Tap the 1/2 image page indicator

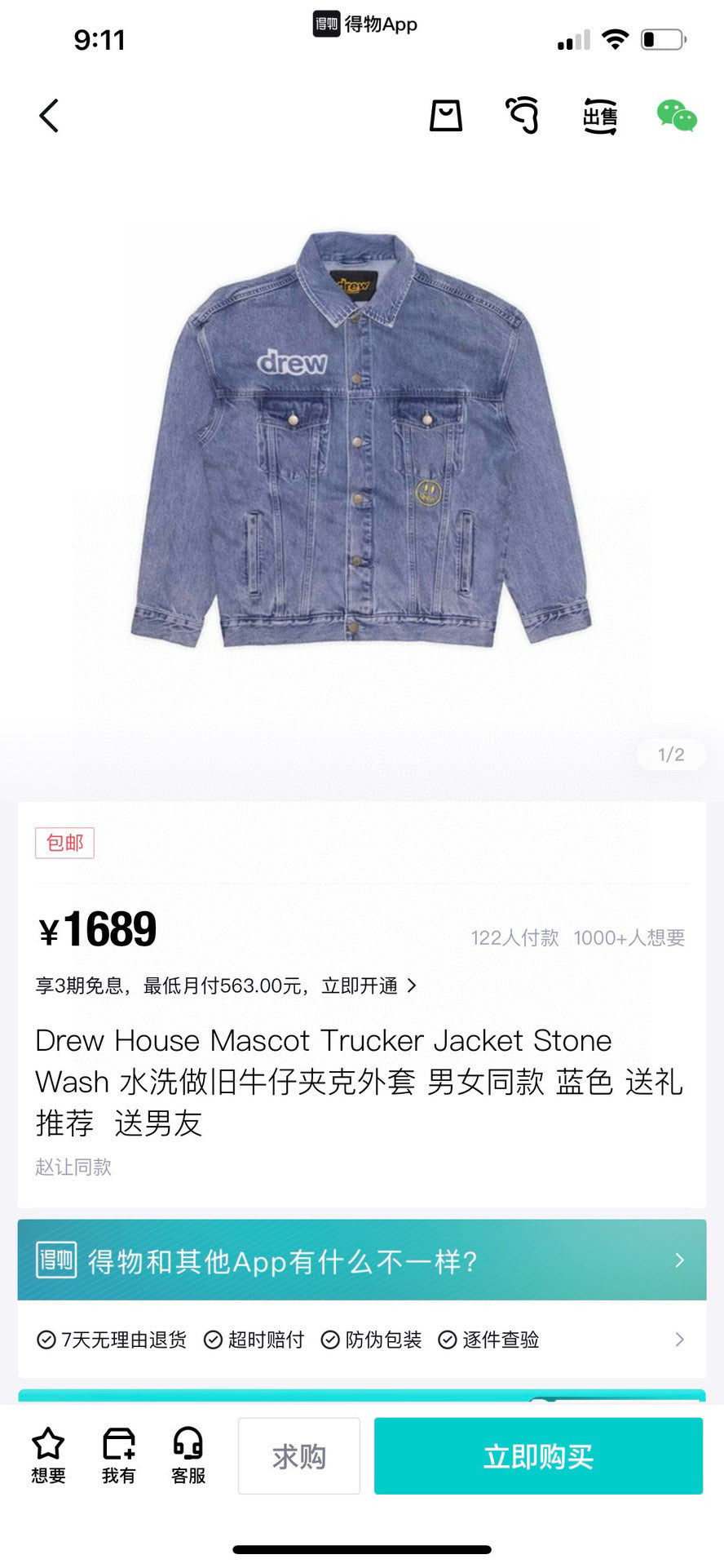click(670, 754)
